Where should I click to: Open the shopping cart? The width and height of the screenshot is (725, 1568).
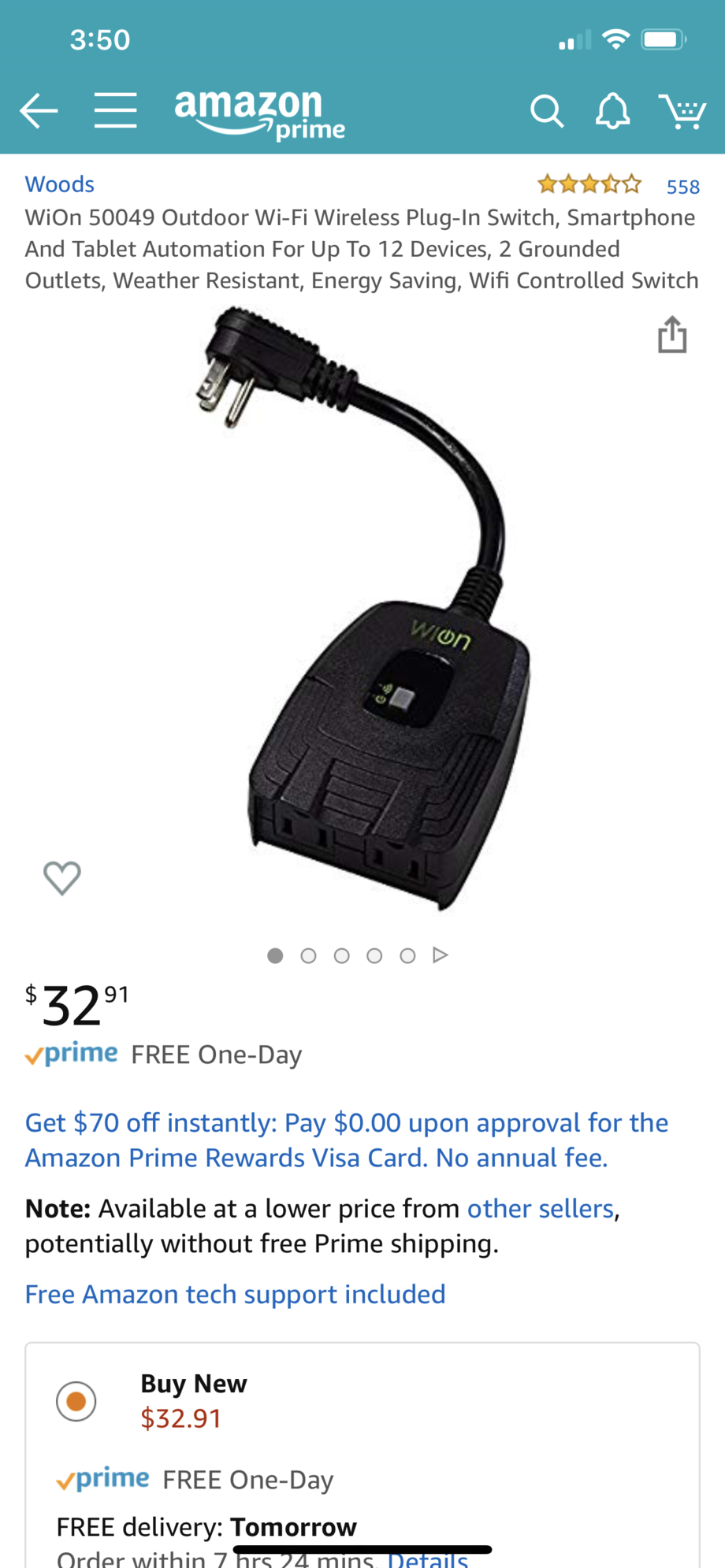[x=682, y=112]
